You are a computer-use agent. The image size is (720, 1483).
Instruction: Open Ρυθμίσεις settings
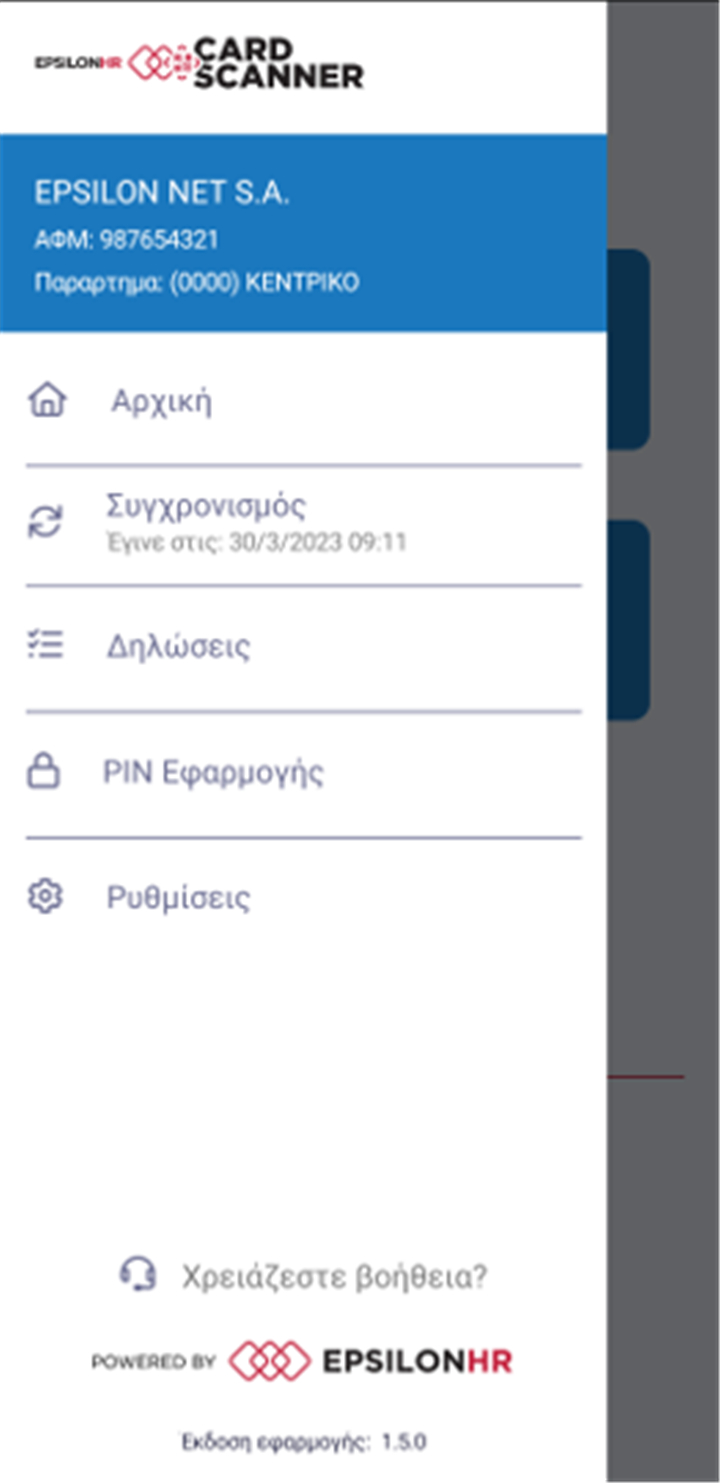coord(303,898)
